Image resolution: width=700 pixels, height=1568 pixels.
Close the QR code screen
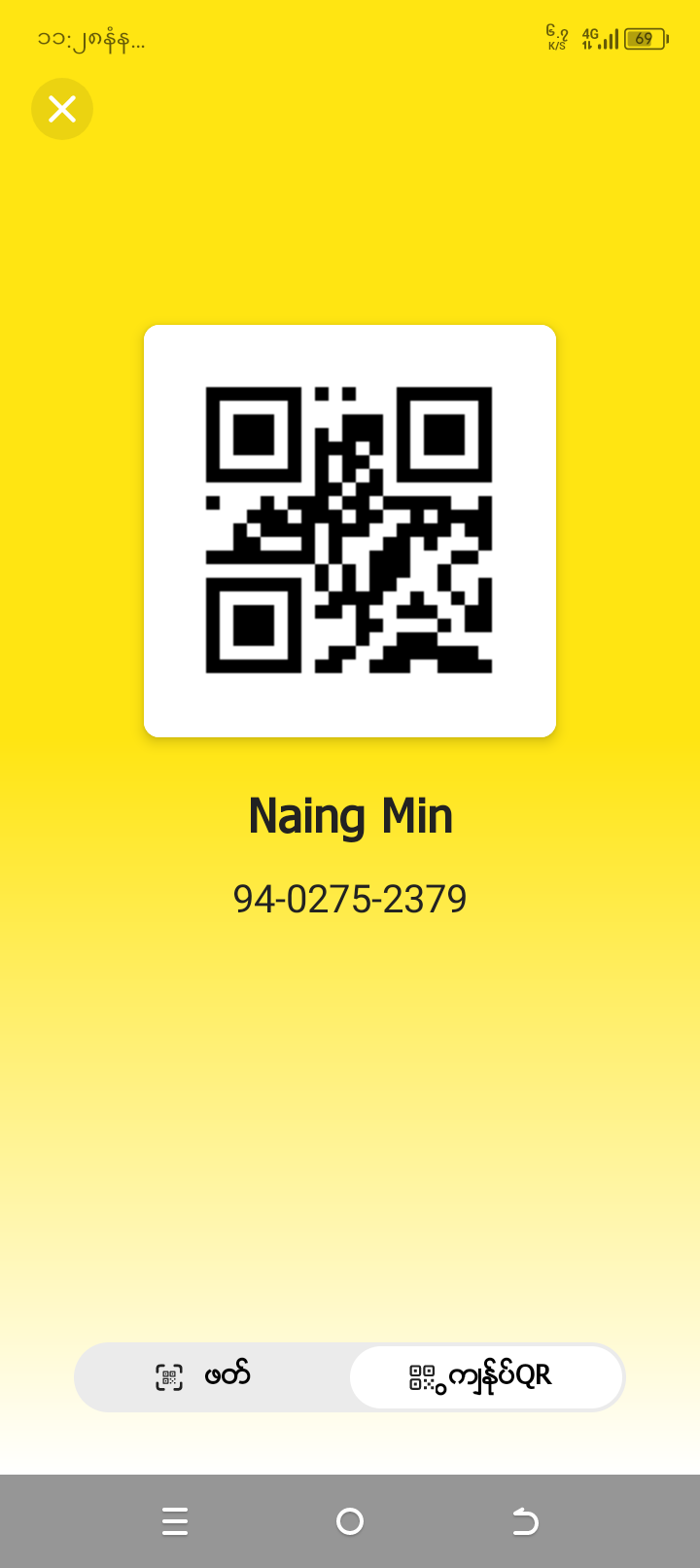coord(62,109)
